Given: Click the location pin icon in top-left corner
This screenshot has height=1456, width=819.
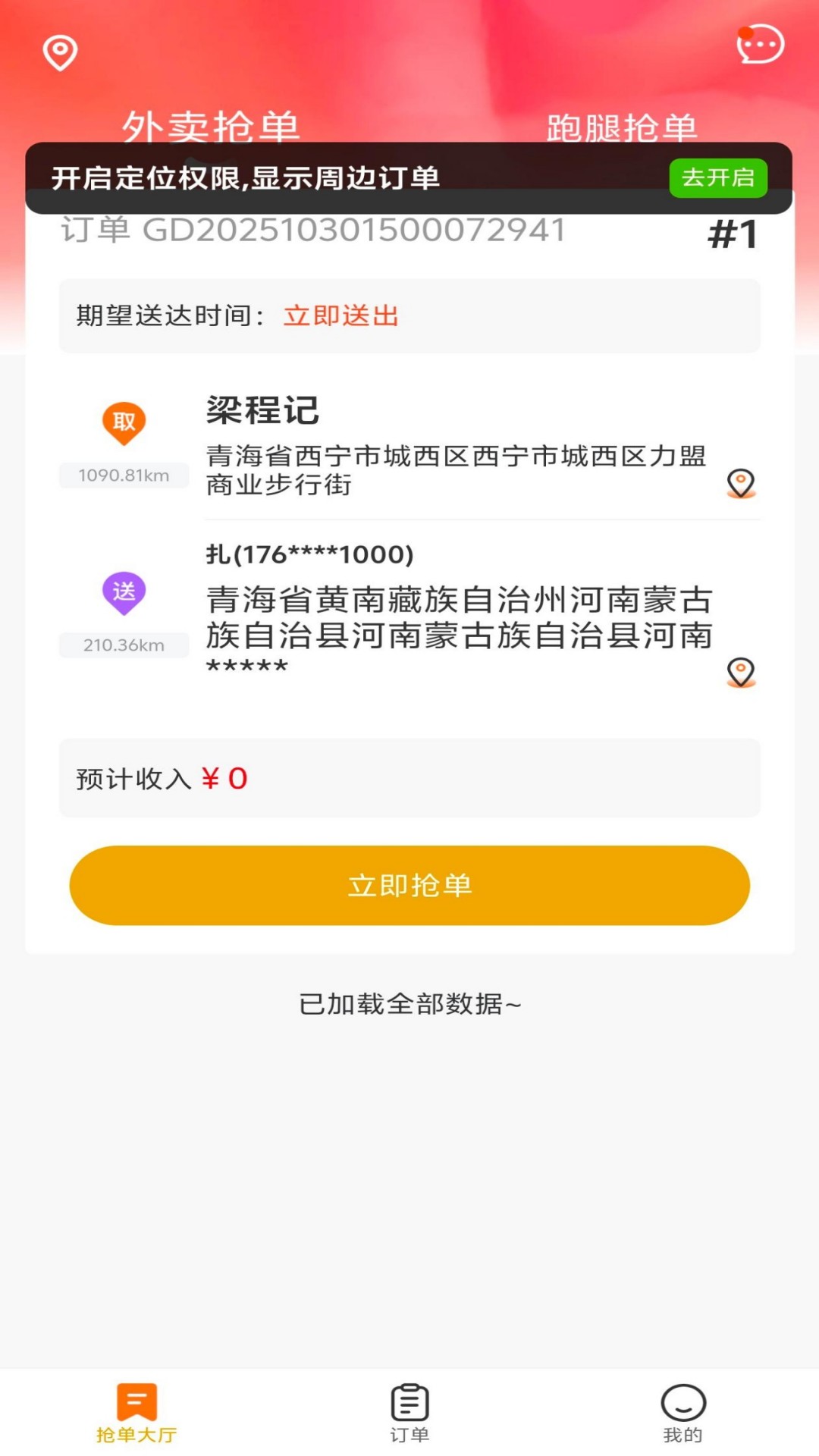Looking at the screenshot, I should point(59,52).
